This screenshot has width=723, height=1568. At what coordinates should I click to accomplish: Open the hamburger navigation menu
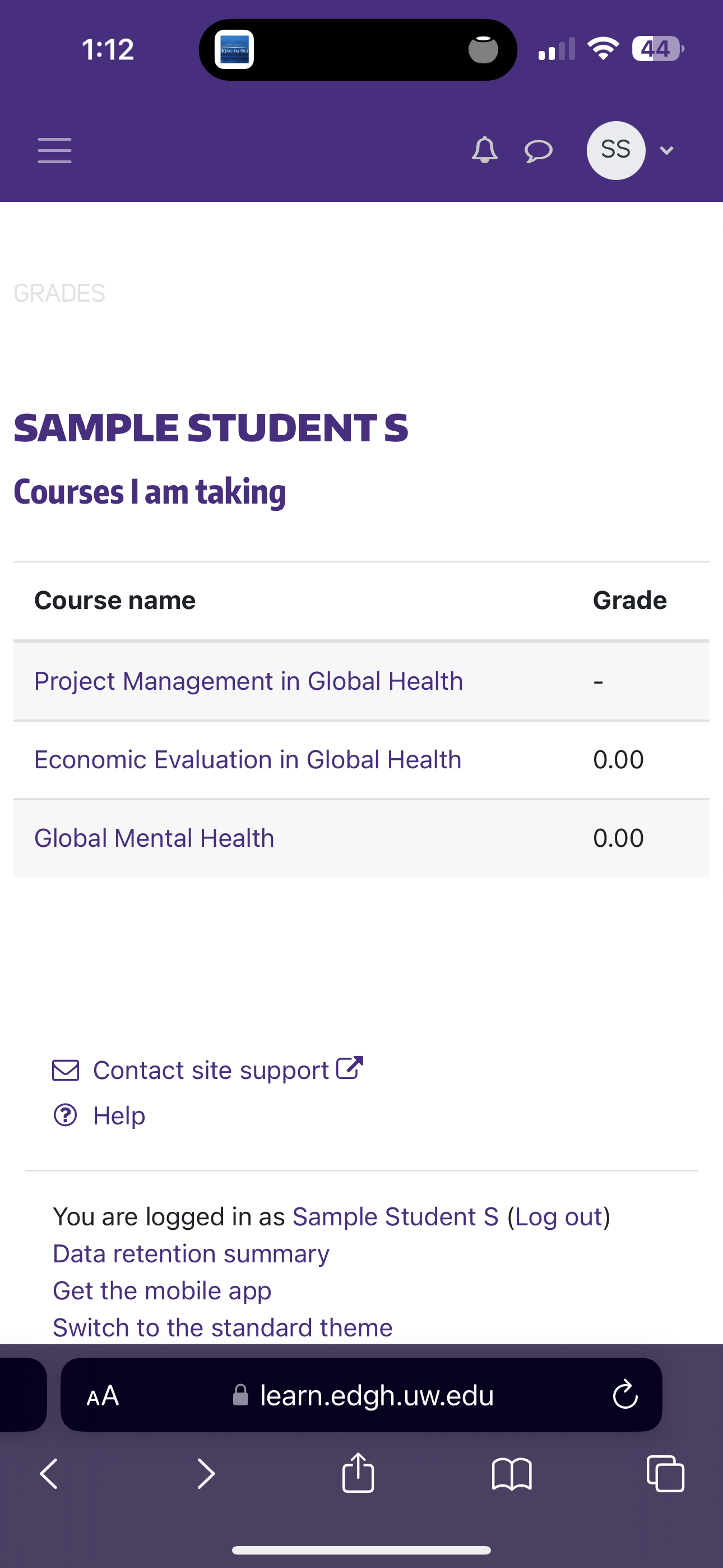(x=55, y=150)
